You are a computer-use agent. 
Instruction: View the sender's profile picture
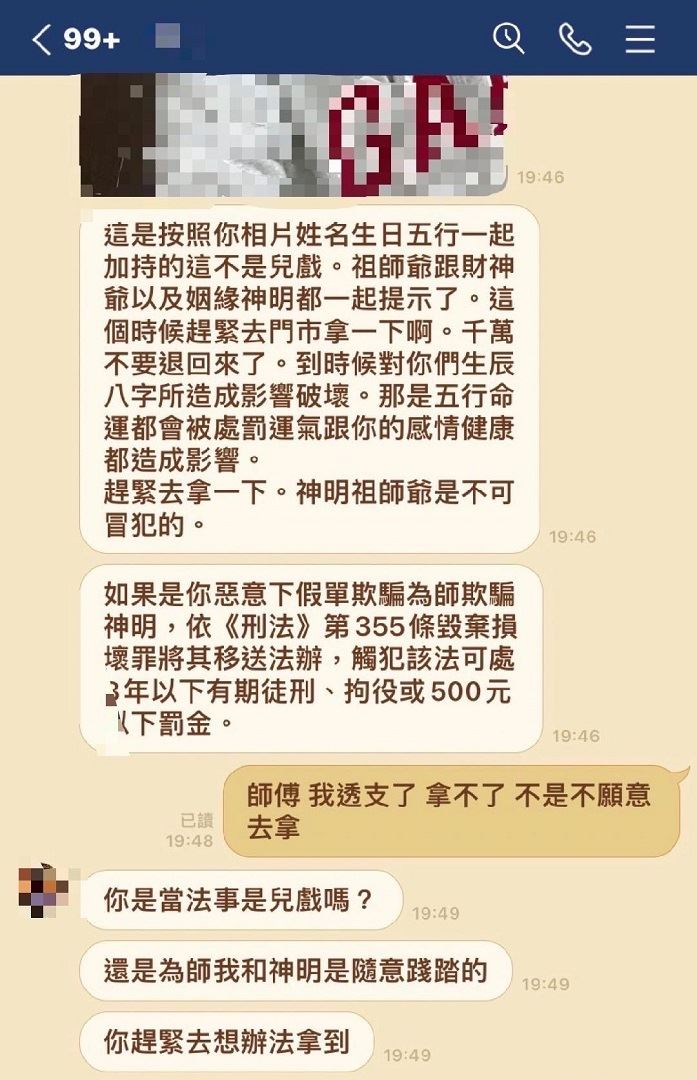[x=43, y=889]
